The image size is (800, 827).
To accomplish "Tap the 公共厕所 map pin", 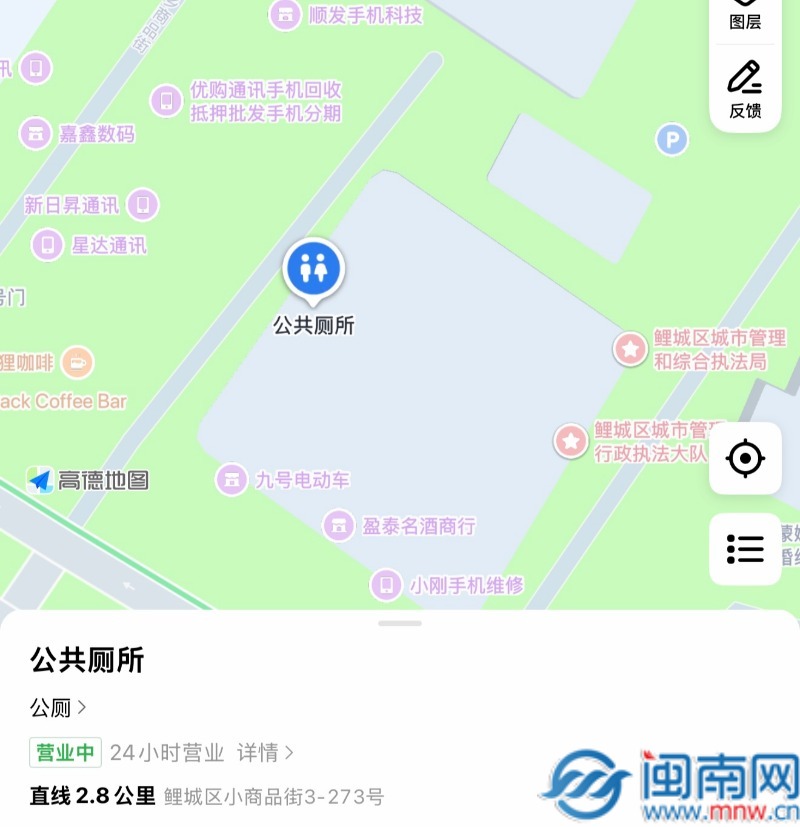I will tap(314, 269).
